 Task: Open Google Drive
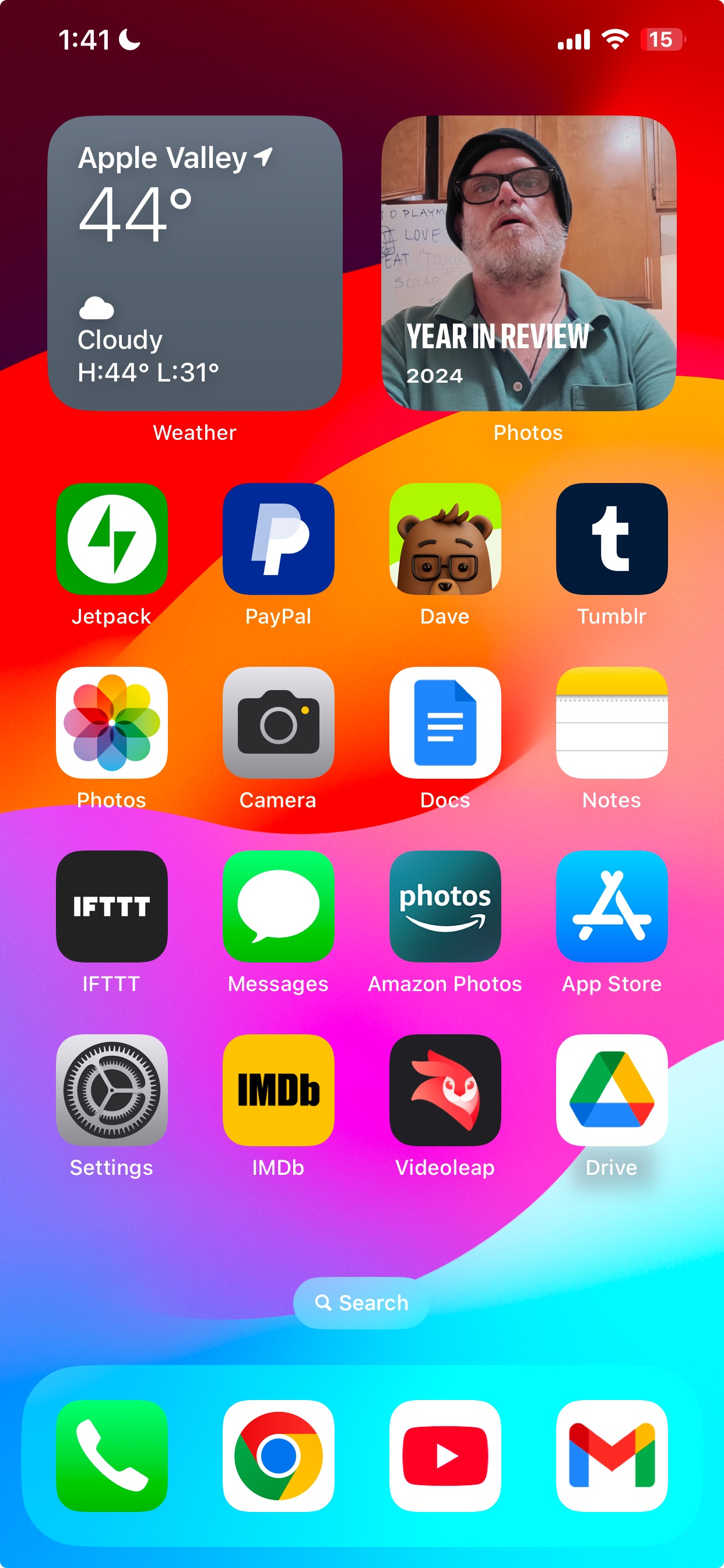point(611,1090)
